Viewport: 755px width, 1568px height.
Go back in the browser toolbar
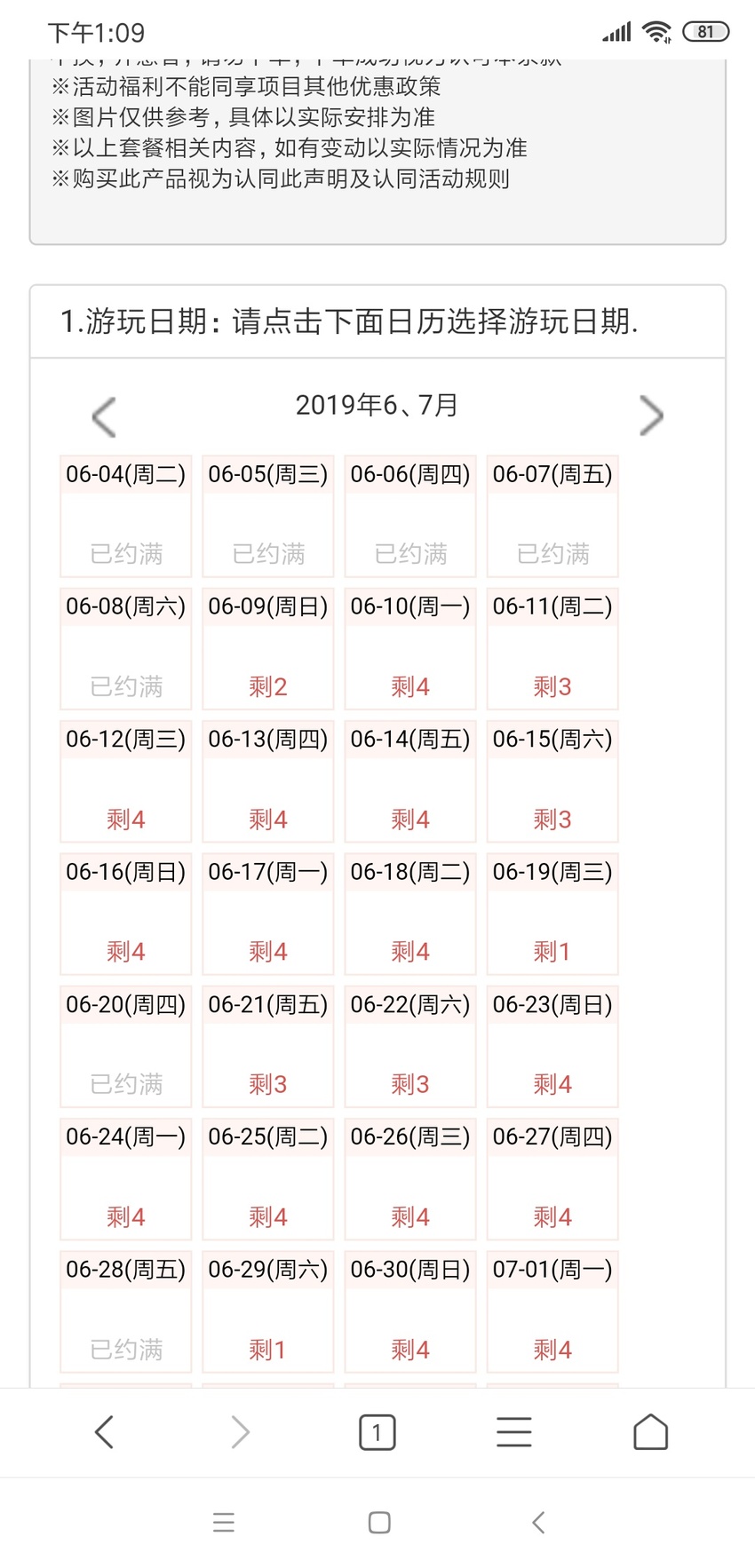104,1432
